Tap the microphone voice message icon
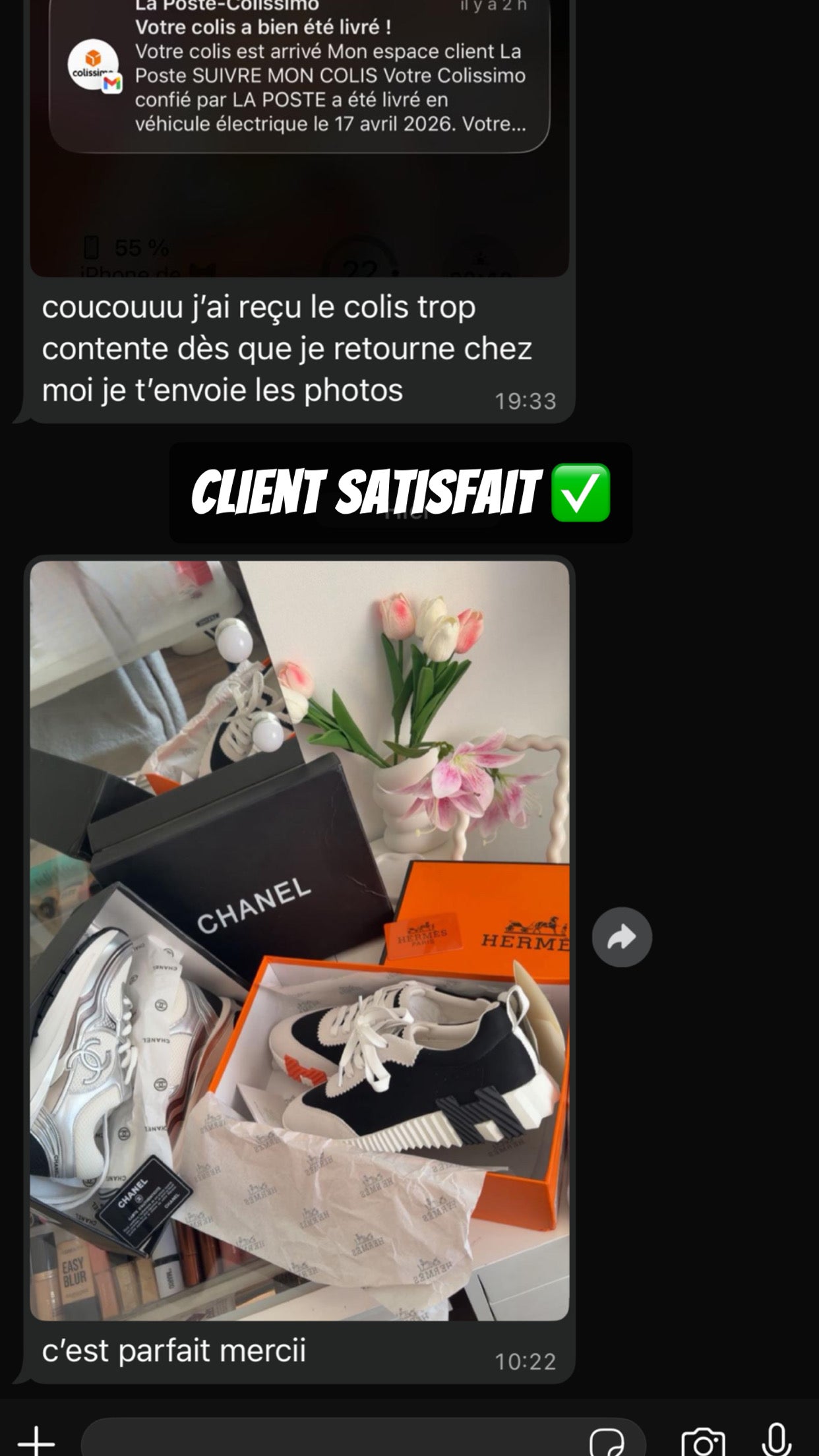This screenshot has height=1456, width=819. [776, 1440]
